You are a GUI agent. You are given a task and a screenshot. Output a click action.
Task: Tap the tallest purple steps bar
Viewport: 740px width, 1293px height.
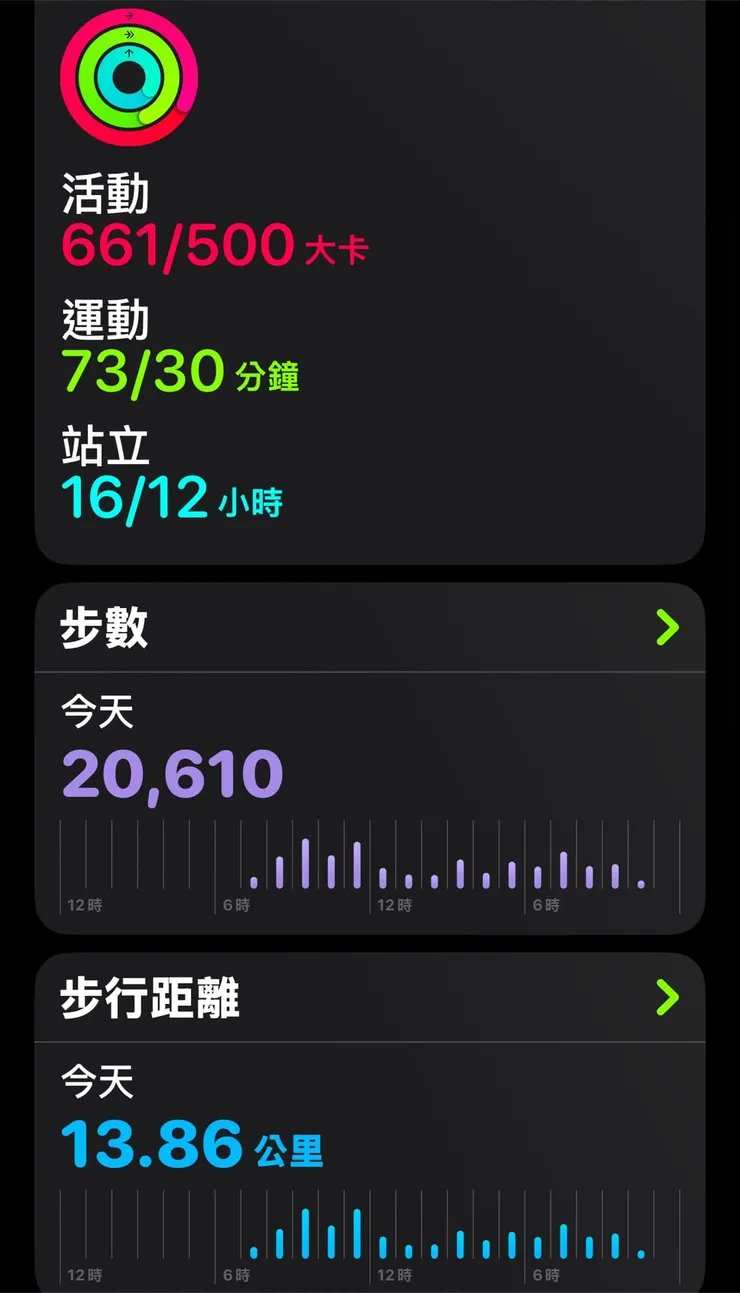tap(305, 862)
